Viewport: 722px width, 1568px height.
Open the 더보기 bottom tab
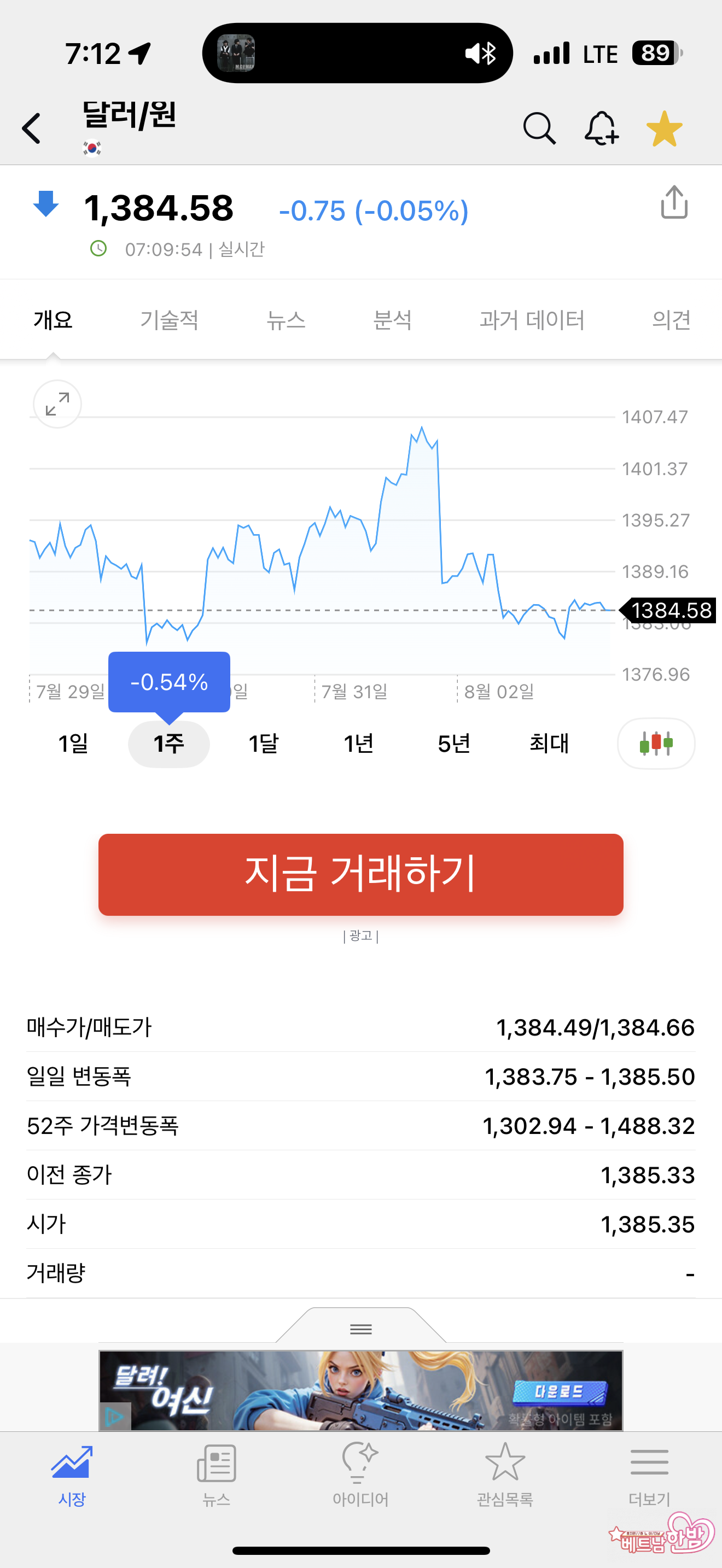[650, 1473]
